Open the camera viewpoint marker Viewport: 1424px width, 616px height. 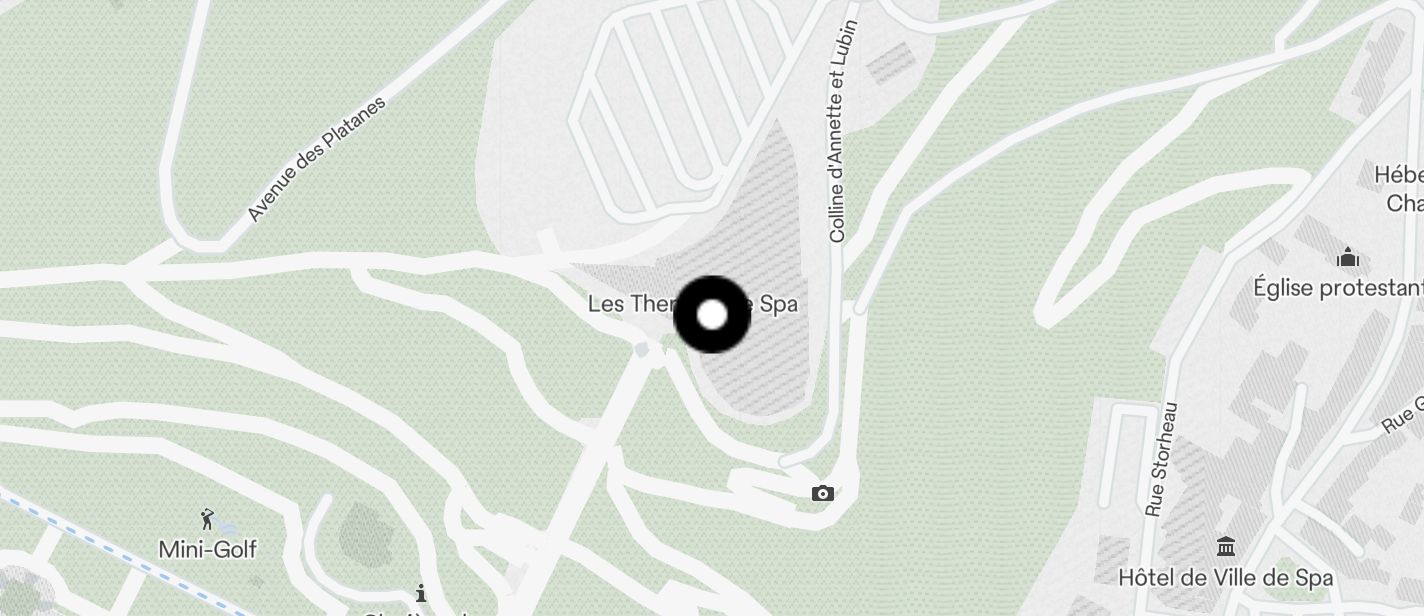pos(823,493)
